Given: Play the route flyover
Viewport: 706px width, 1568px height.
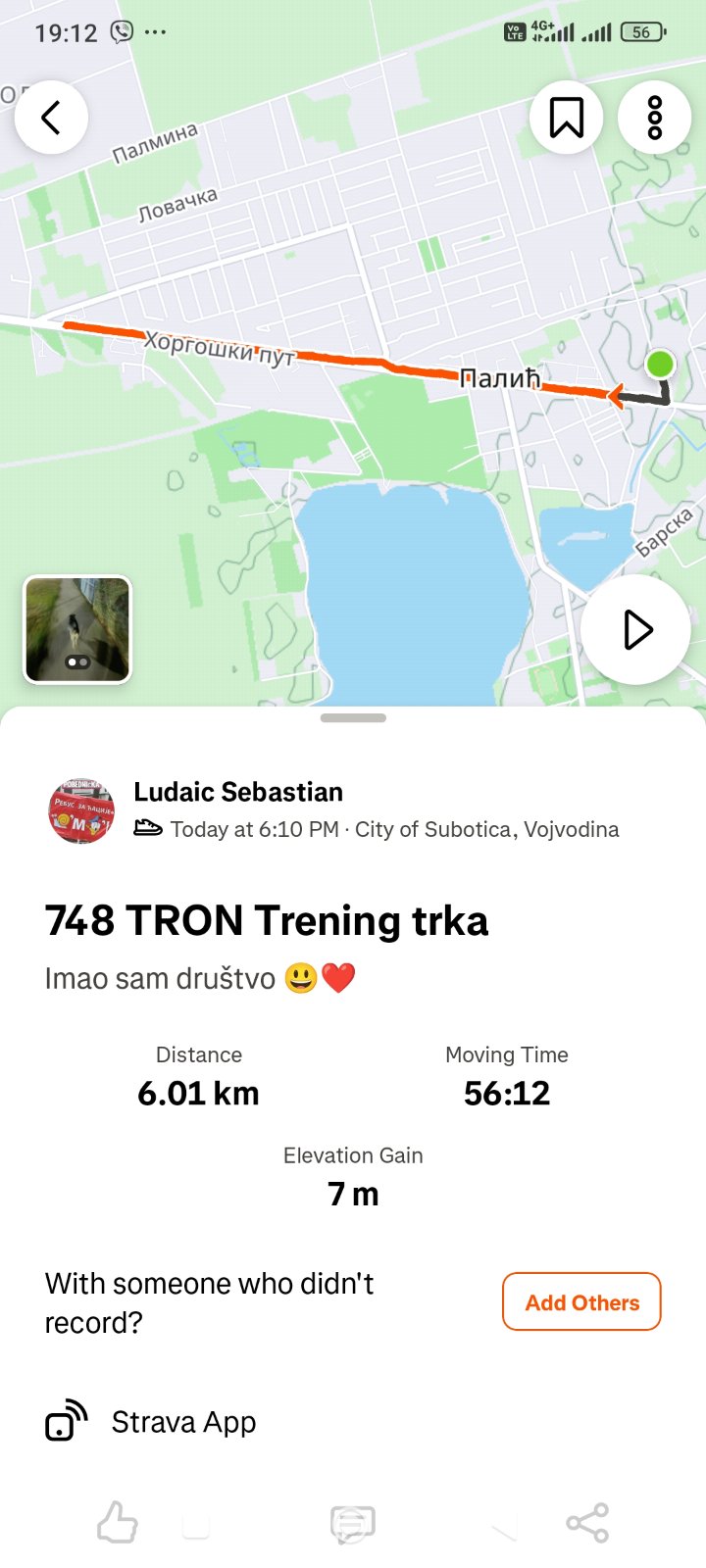Looking at the screenshot, I should [x=635, y=629].
